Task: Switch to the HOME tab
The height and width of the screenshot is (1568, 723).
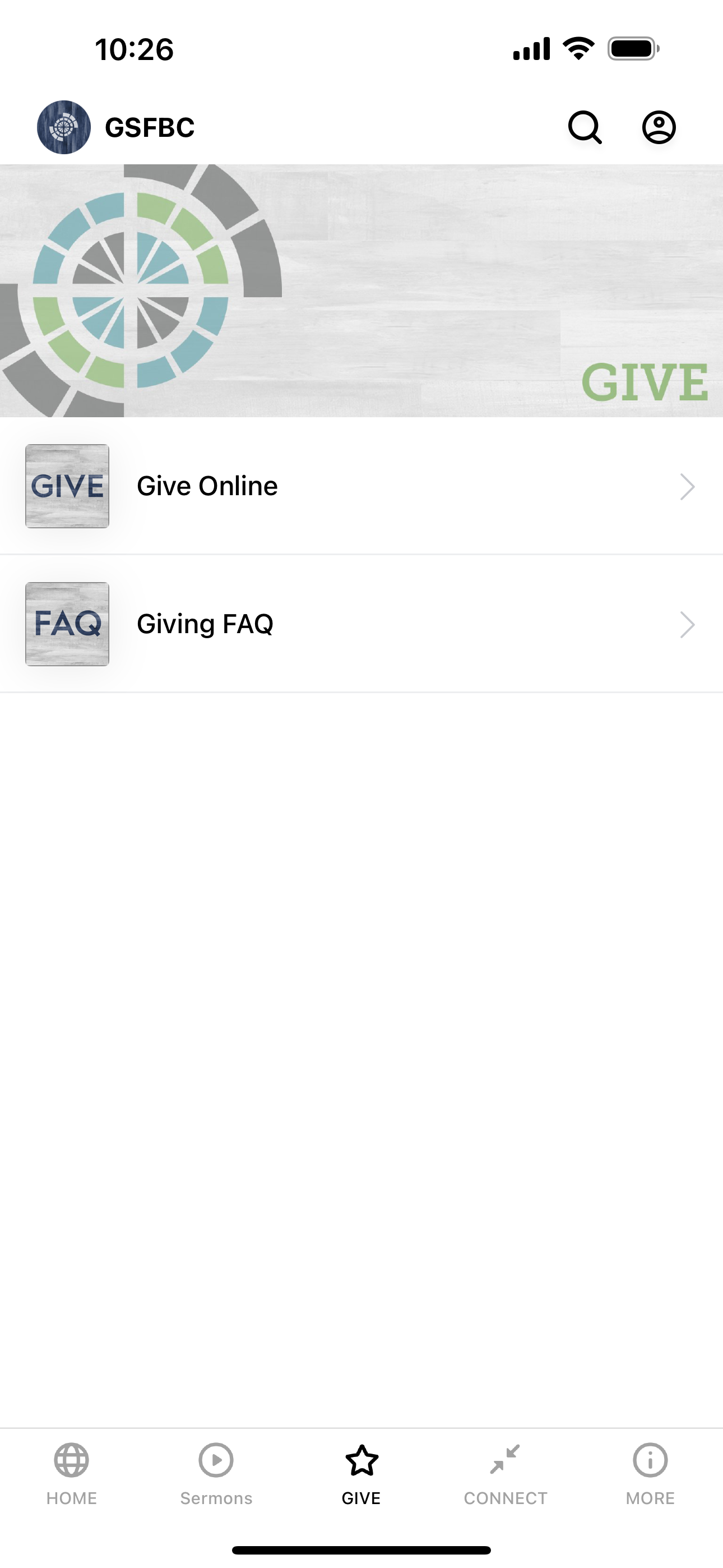Action: tap(72, 1474)
